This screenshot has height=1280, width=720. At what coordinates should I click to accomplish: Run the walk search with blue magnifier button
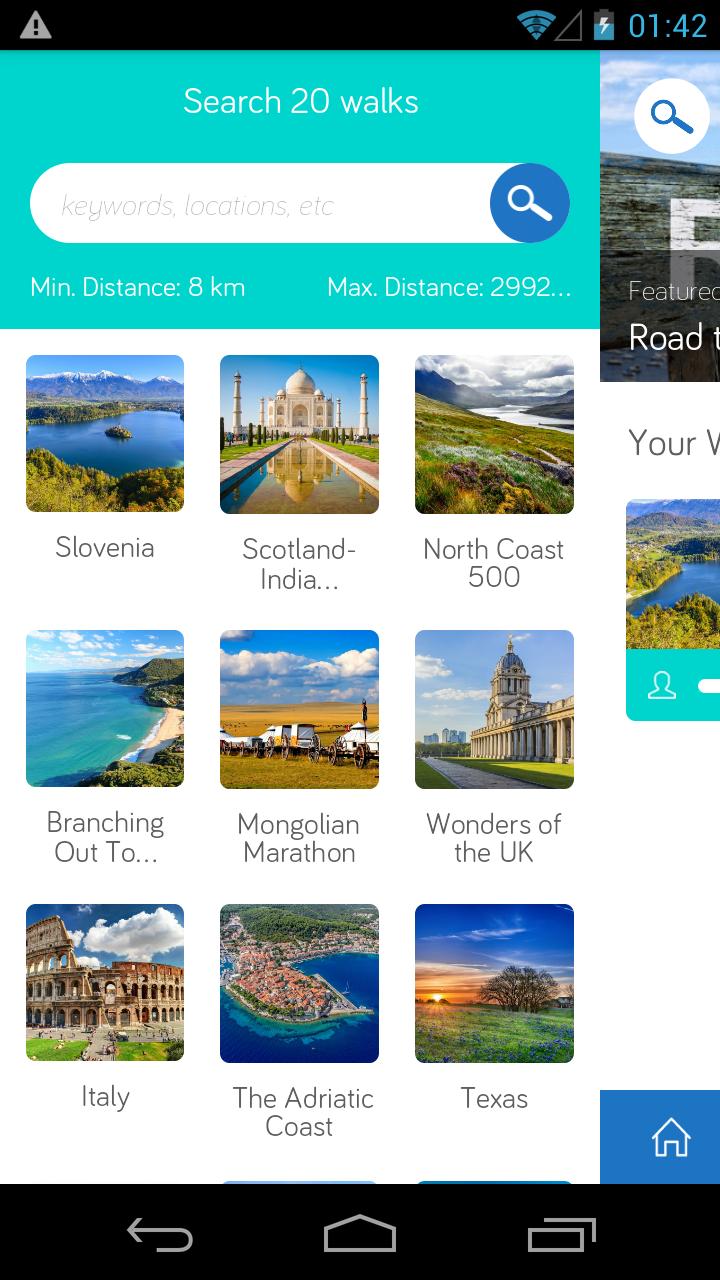tap(529, 203)
